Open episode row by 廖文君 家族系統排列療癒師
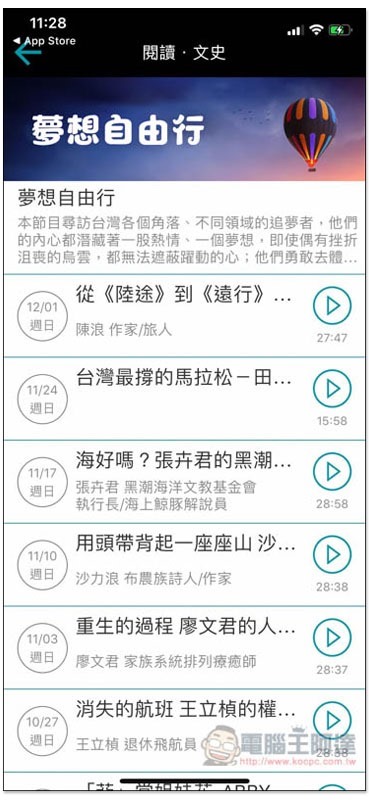Viewport: 369px width, 800px height. tap(184, 648)
